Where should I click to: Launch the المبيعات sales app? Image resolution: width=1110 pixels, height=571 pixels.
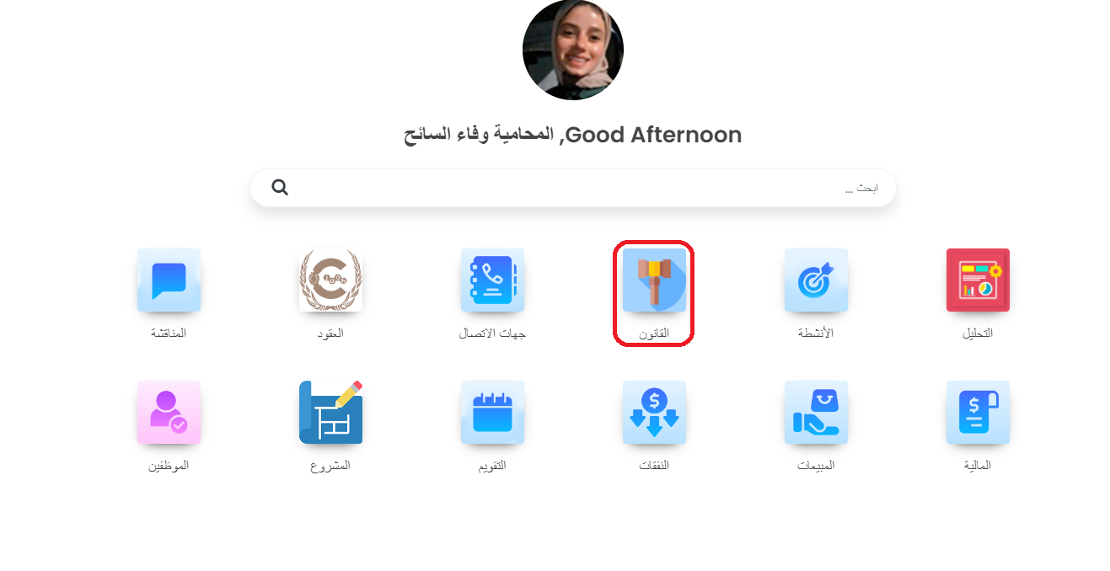point(815,412)
